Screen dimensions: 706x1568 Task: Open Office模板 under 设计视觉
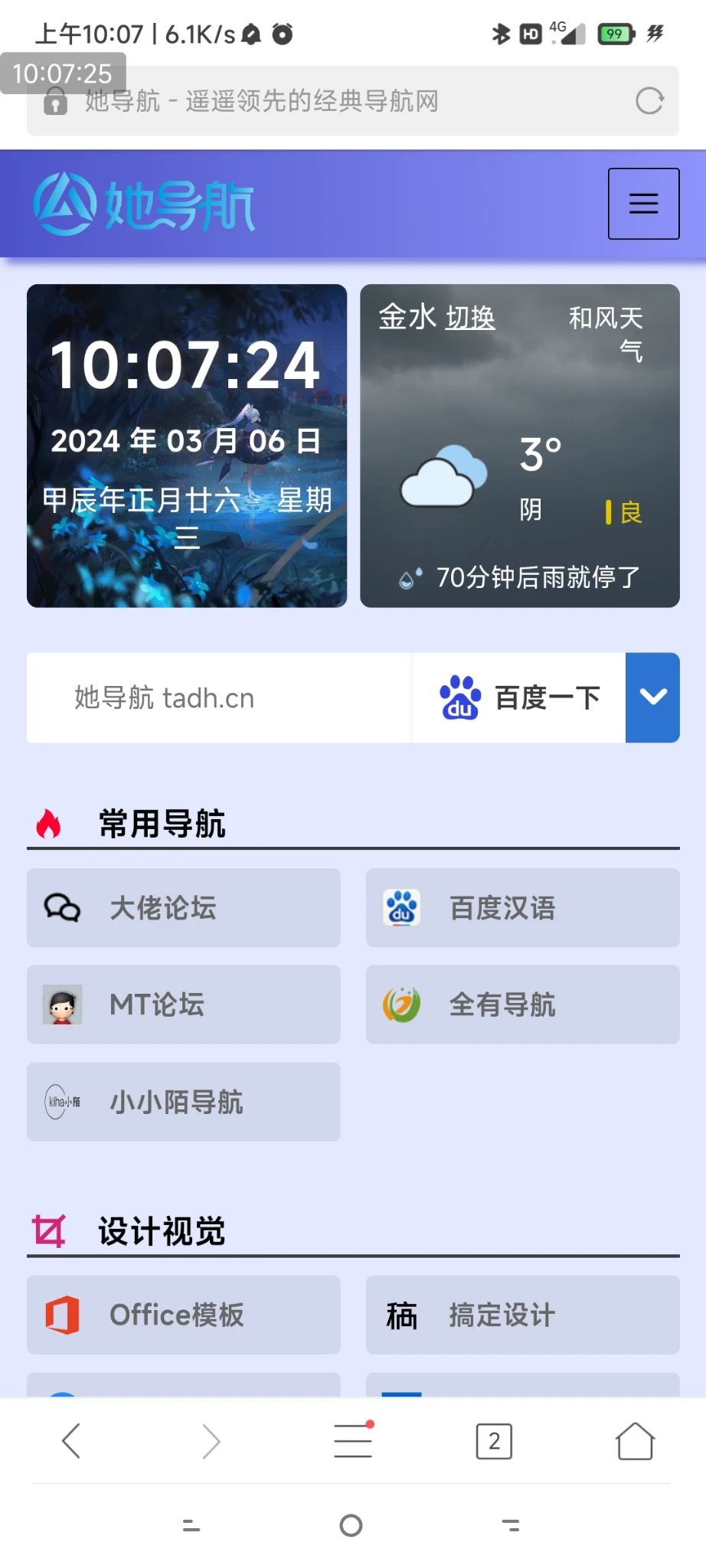[184, 1315]
